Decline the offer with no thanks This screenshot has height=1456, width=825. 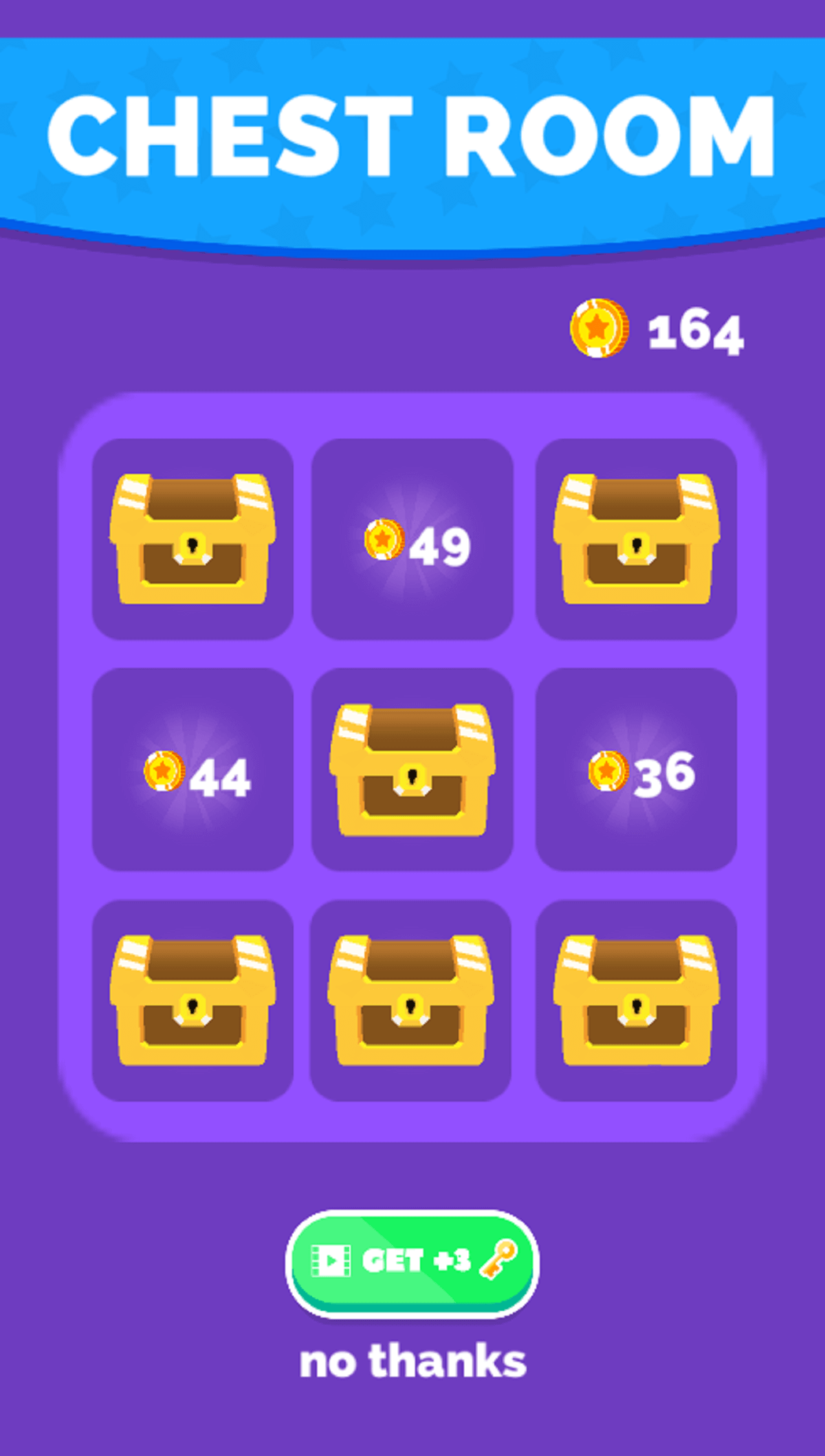click(413, 1361)
